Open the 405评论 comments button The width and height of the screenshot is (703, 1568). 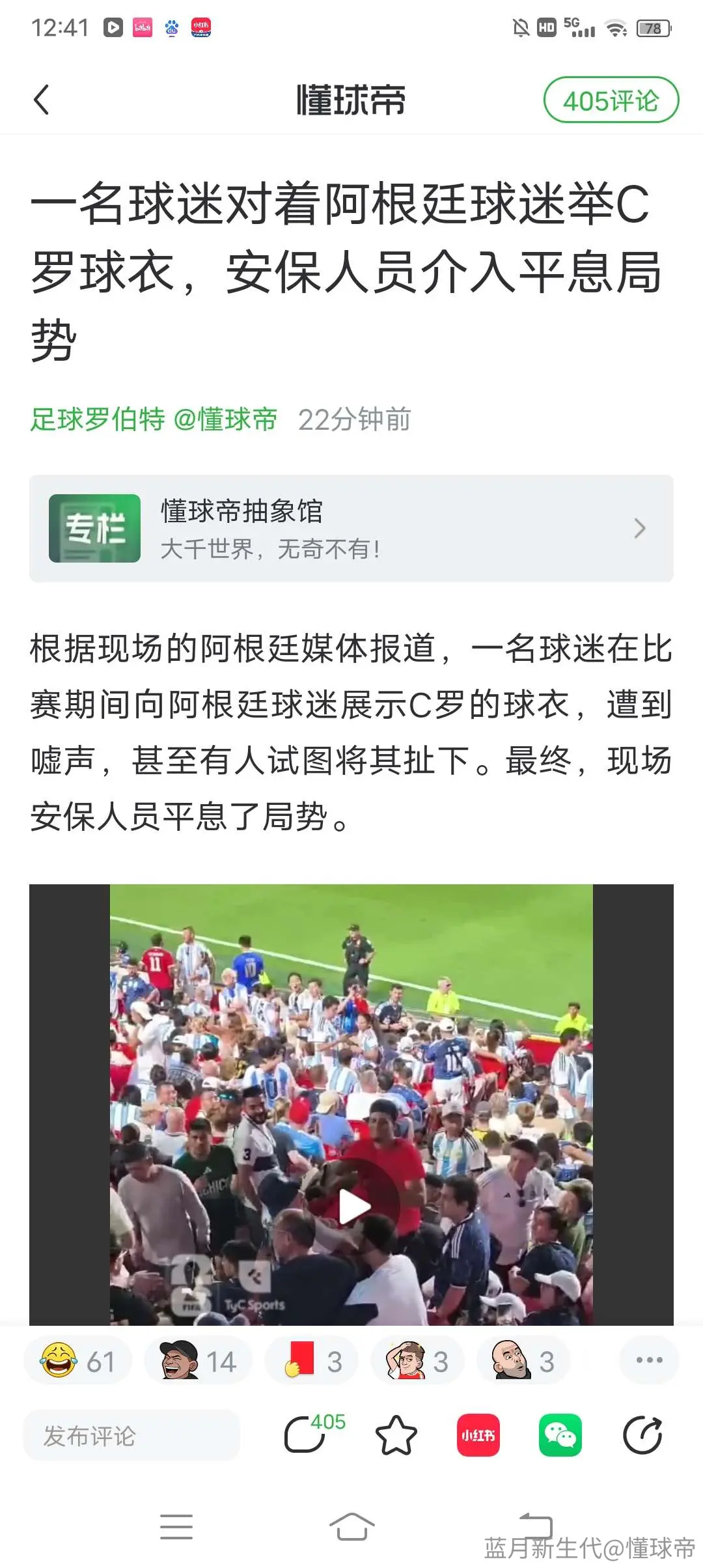[611, 100]
